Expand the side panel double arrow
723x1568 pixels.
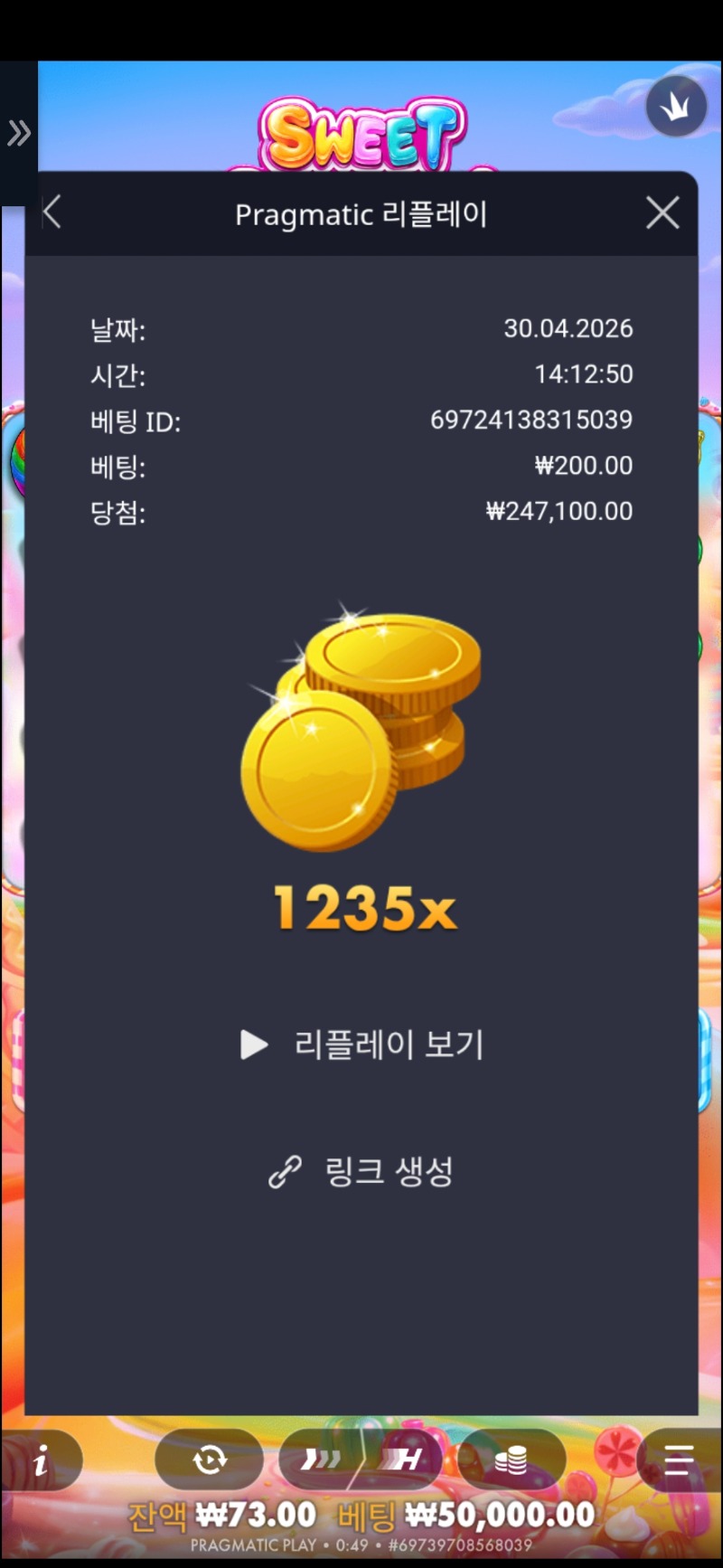(x=19, y=134)
